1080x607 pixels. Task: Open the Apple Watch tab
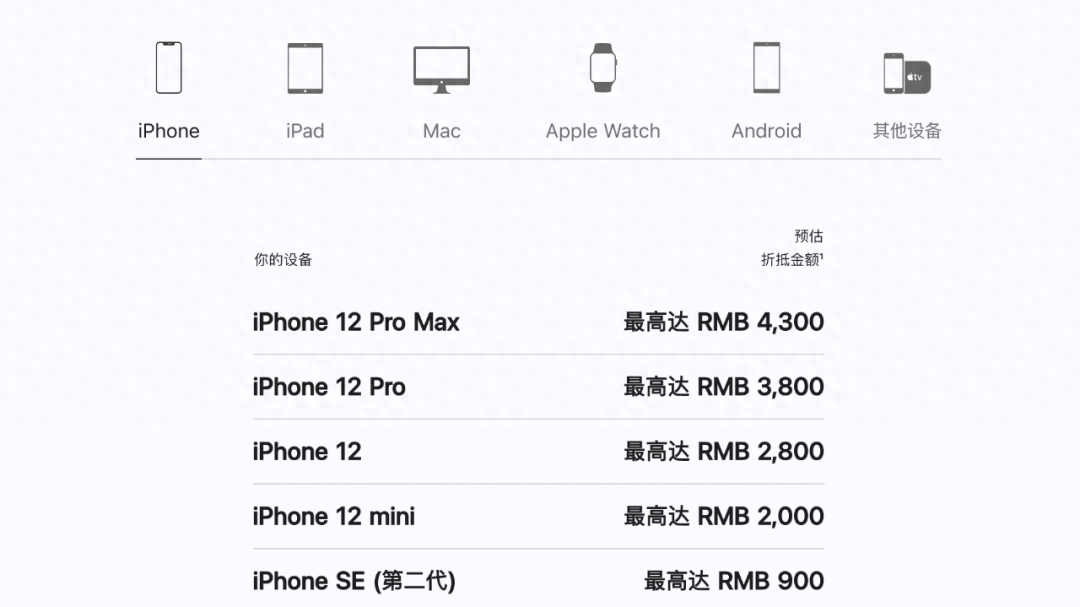tap(603, 92)
